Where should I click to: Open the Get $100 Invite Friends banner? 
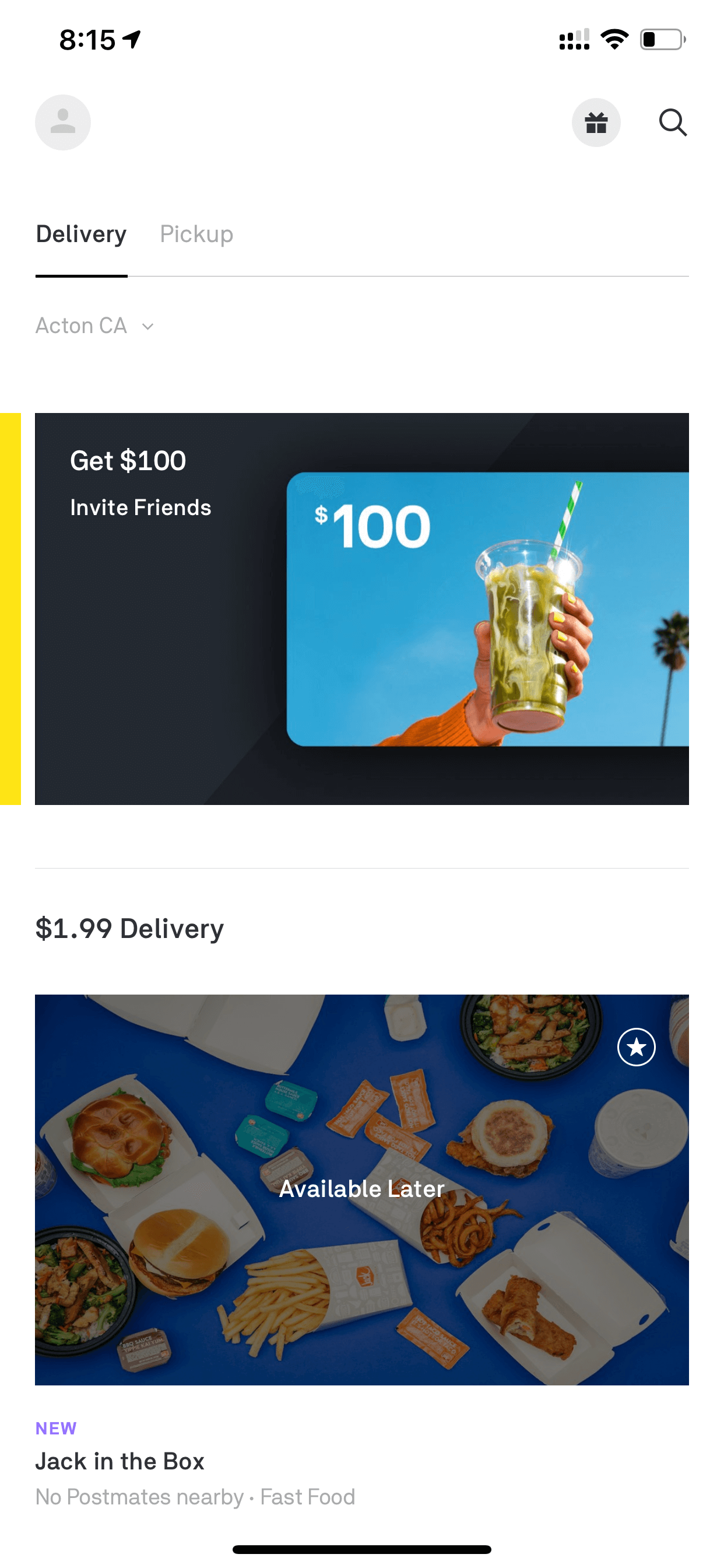[x=361, y=608]
